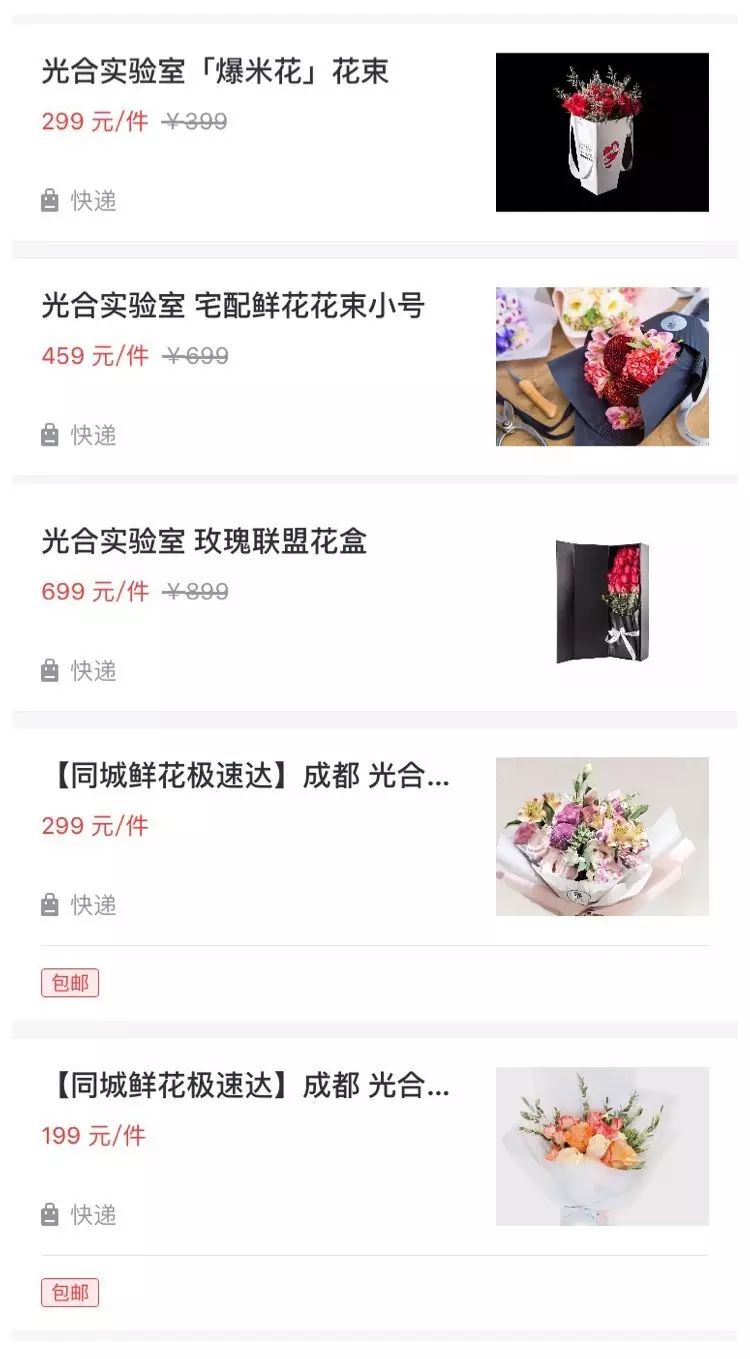The image size is (750, 1359).
Task: Open the 宅配鲜花花束小号 product card
Action: point(374,366)
